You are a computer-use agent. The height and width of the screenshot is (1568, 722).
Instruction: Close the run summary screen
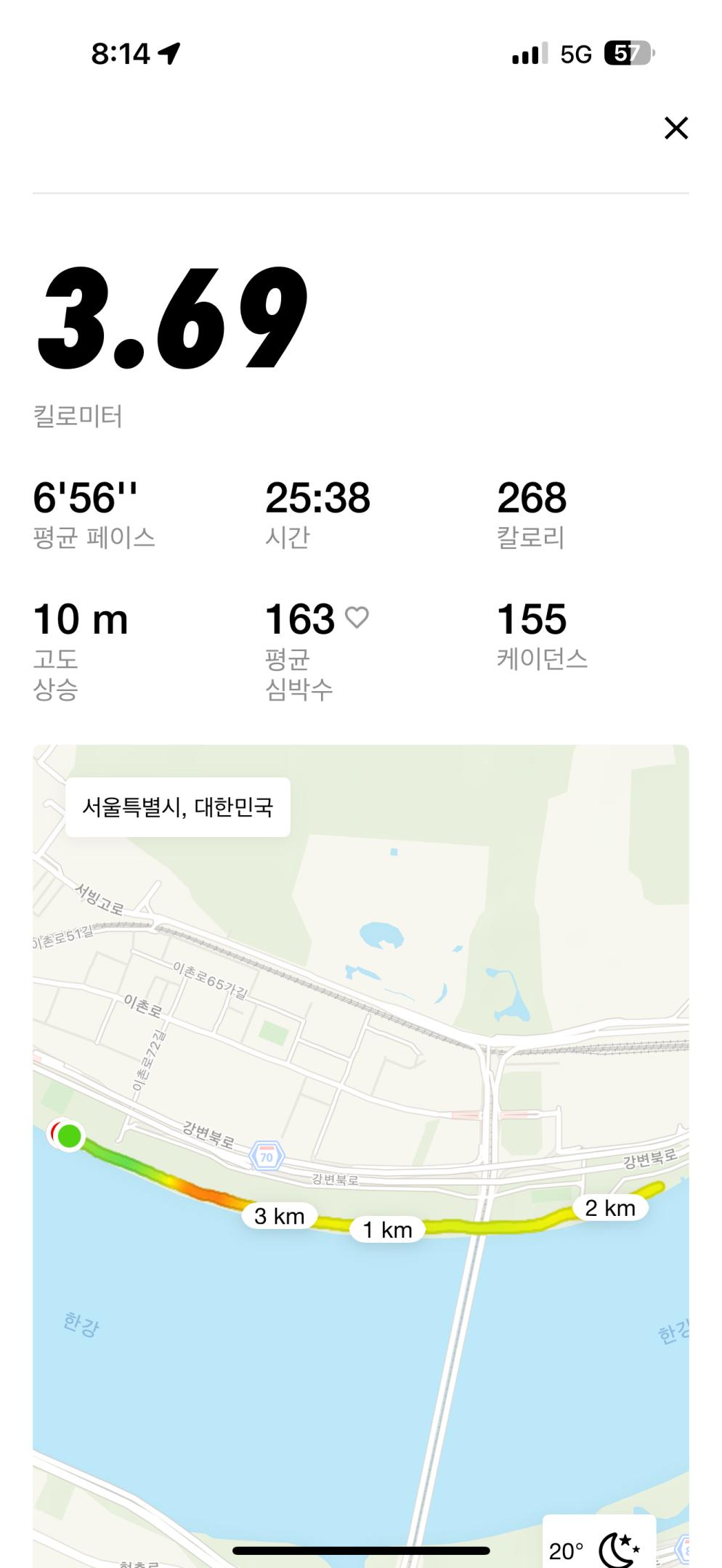coord(676,128)
